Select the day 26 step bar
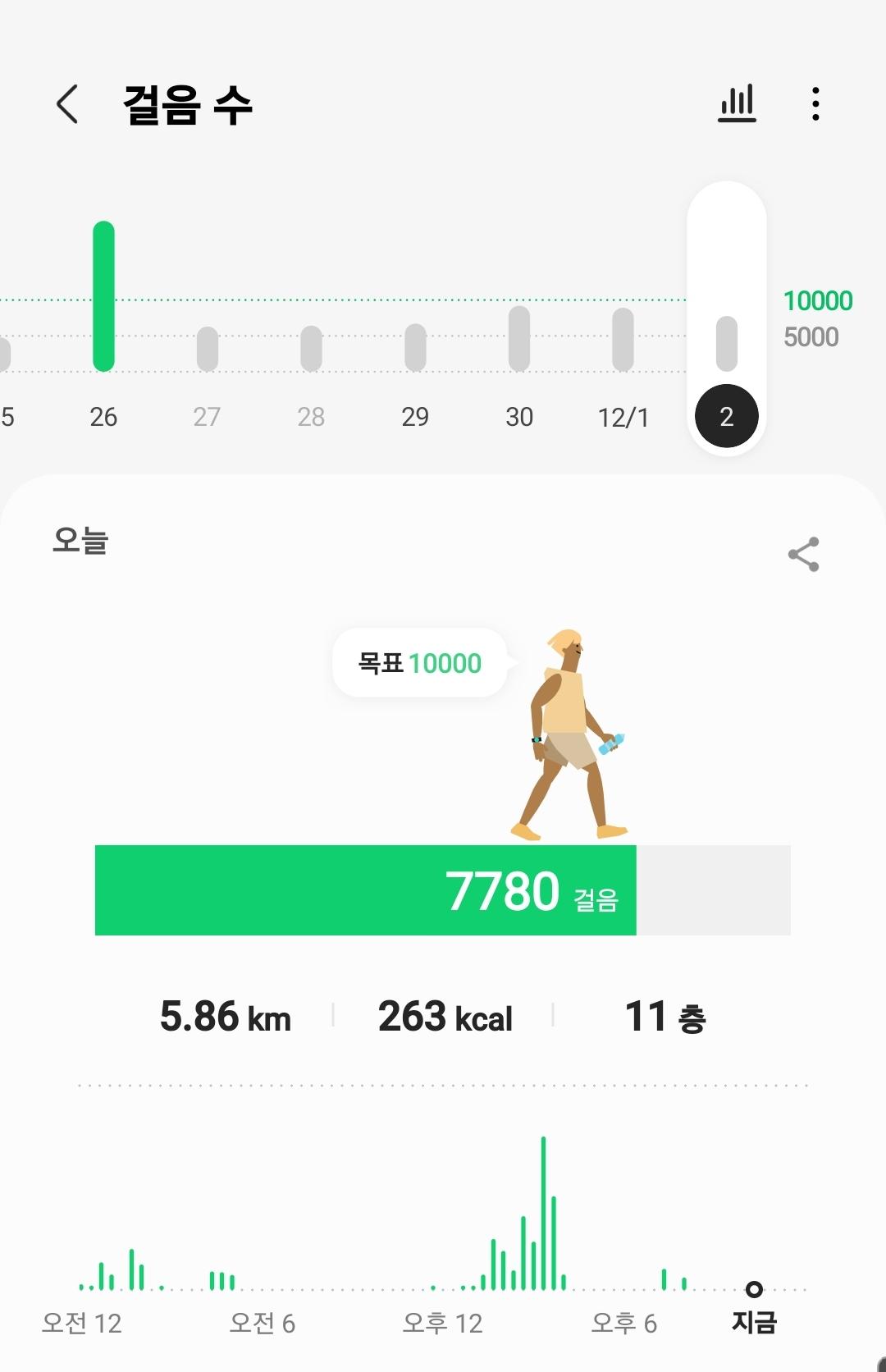Image resolution: width=886 pixels, height=1372 pixels. coord(103,297)
